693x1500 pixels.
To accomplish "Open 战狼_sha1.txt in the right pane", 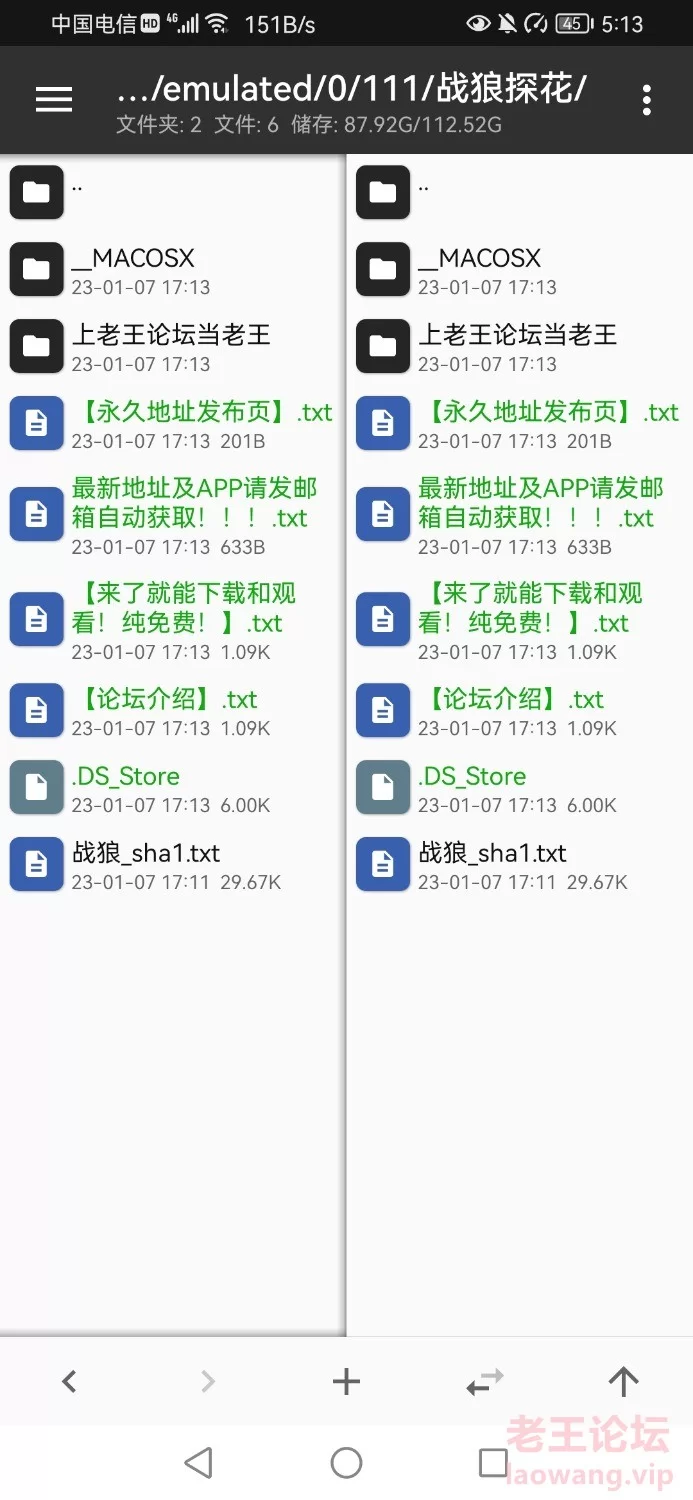I will click(x=520, y=864).
